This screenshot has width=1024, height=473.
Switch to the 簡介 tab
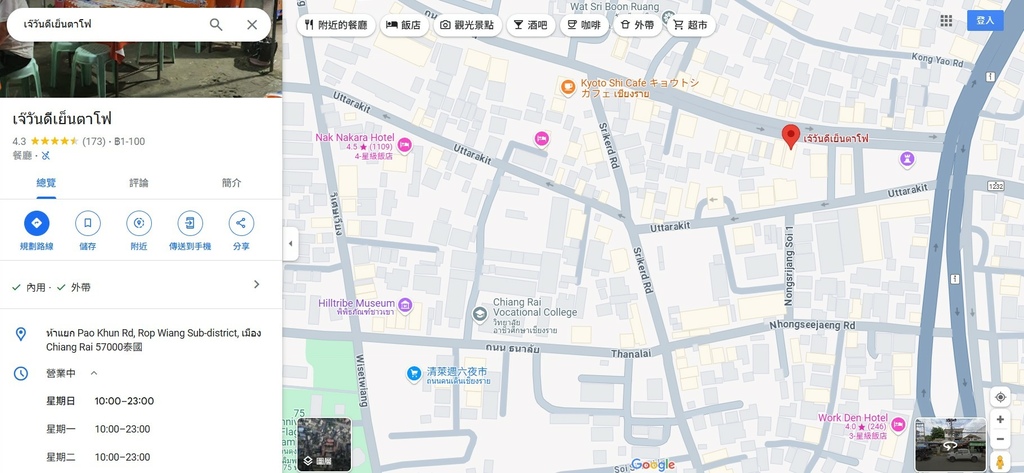pyautogui.click(x=231, y=183)
